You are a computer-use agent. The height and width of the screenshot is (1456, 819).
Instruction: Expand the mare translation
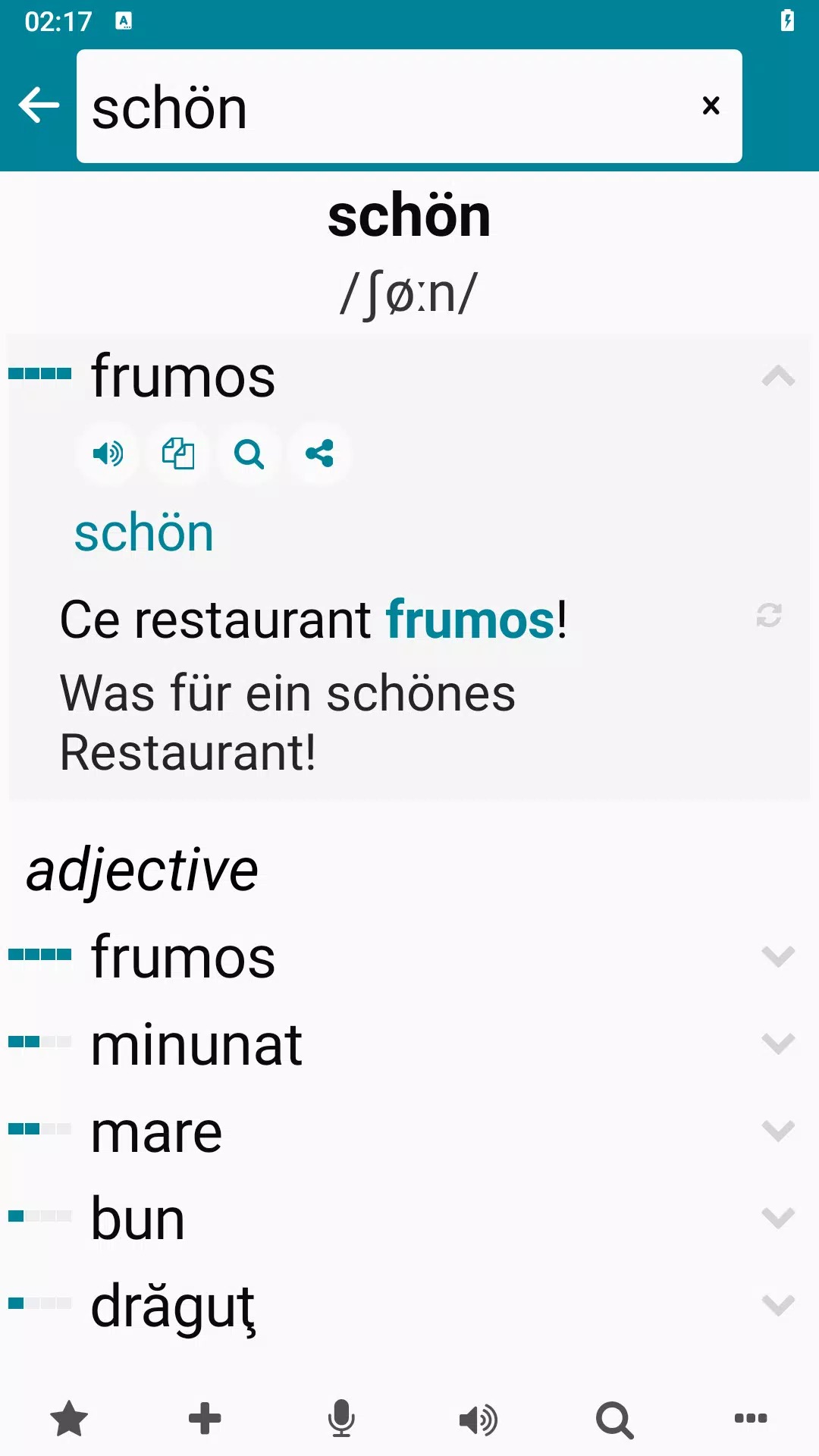tap(778, 1131)
